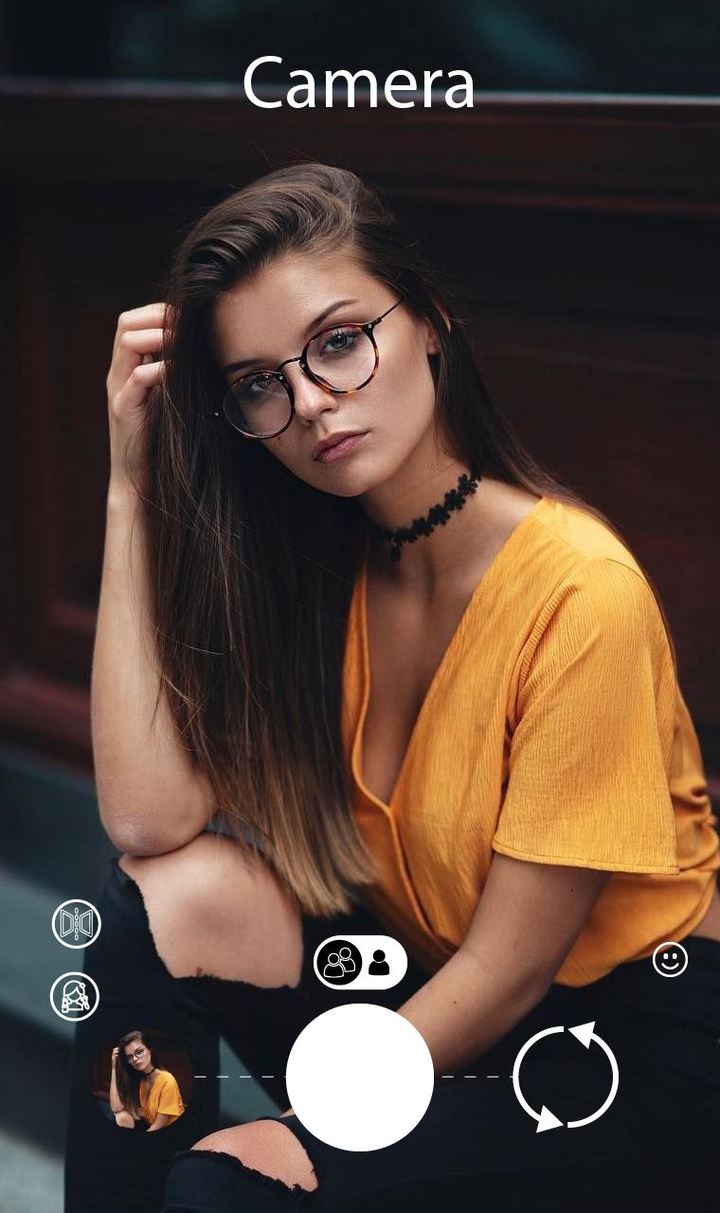This screenshot has width=720, height=1213.
Task: Switch between front and rear camera
Action: click(x=565, y=1077)
